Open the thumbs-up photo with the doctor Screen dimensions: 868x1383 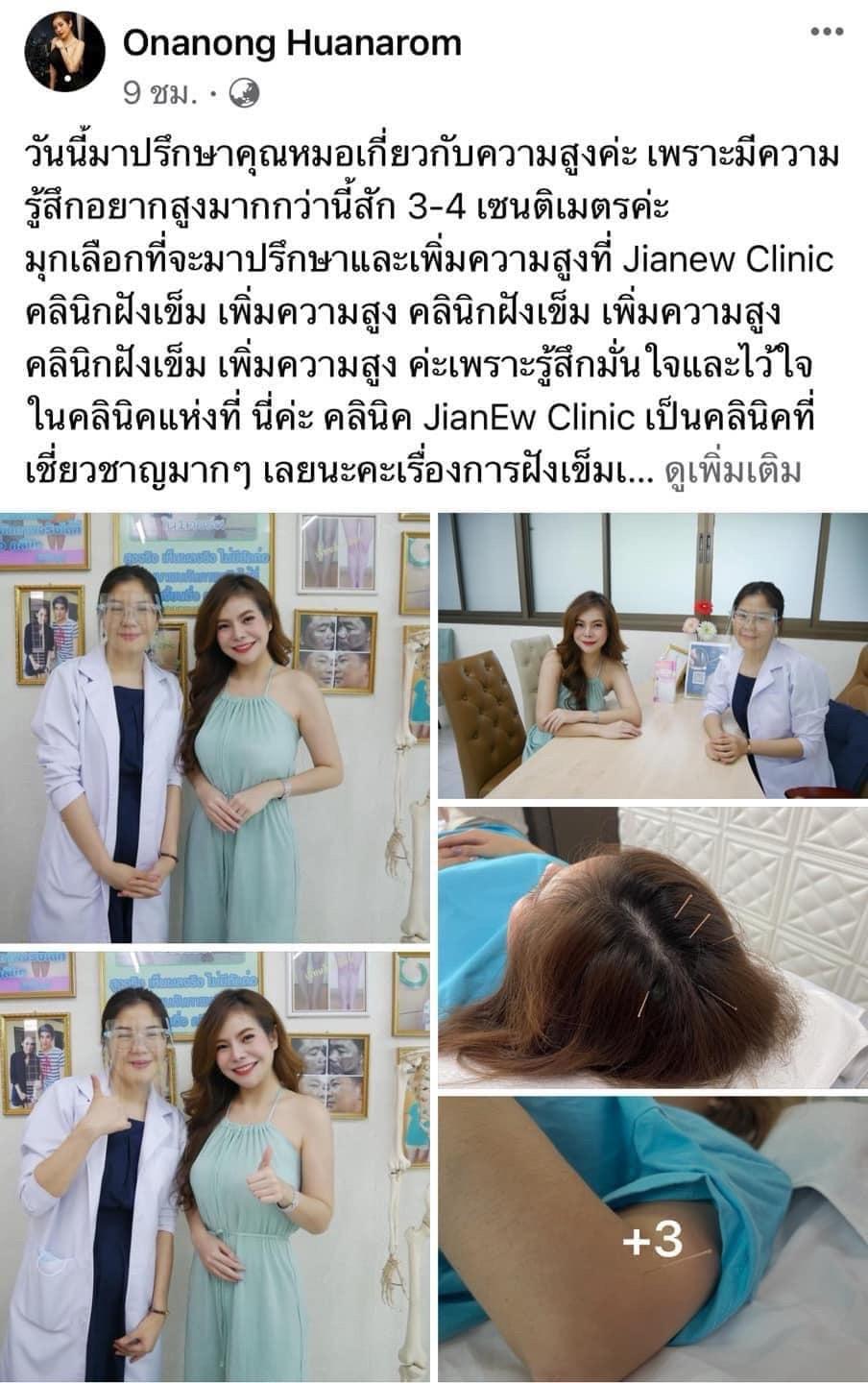[x=215, y=1165]
